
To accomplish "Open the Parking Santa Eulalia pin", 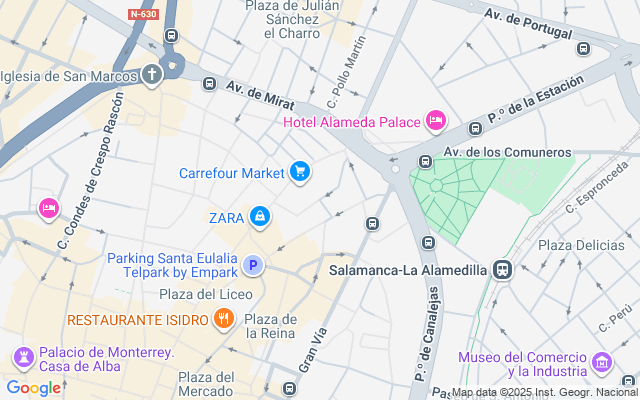I will click(253, 266).
